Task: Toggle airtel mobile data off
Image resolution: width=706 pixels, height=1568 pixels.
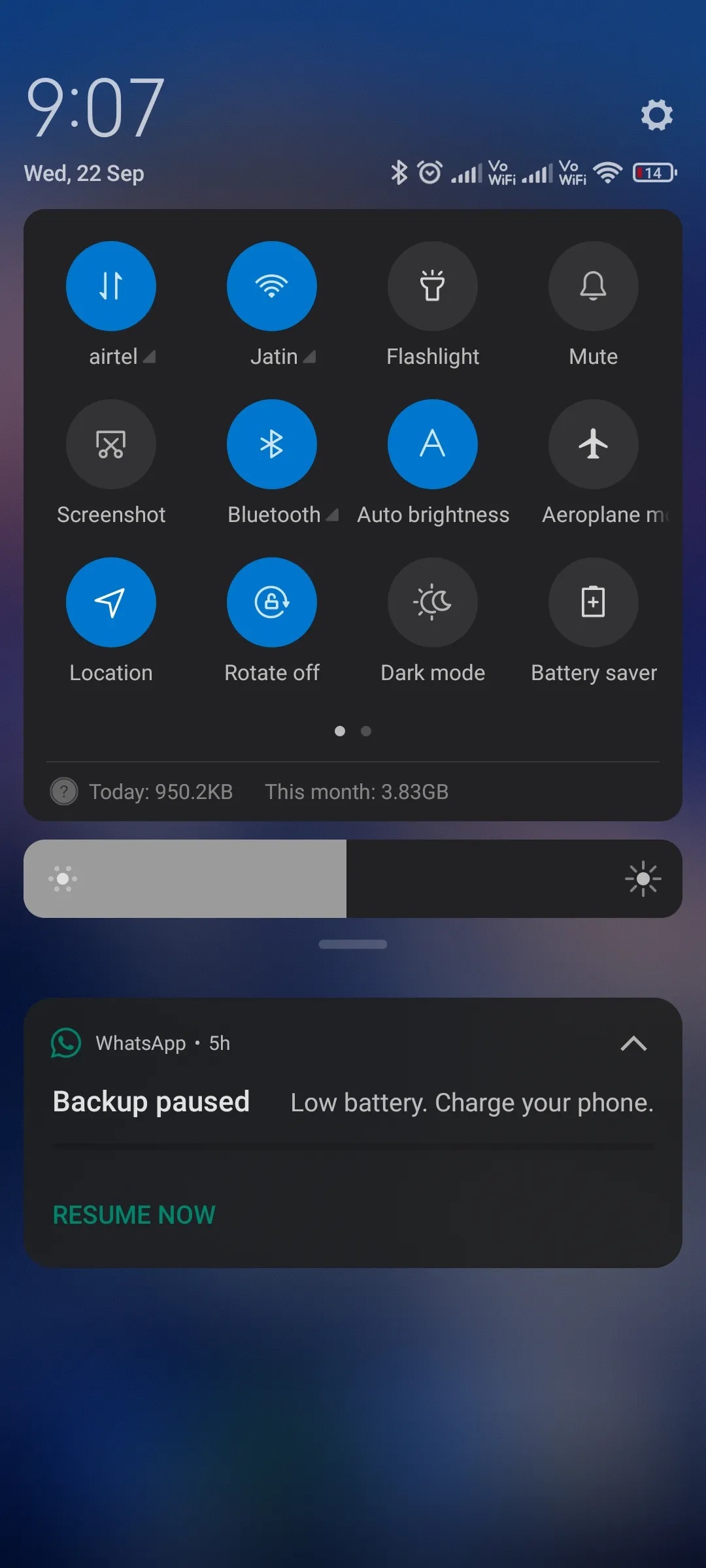Action: point(111,286)
